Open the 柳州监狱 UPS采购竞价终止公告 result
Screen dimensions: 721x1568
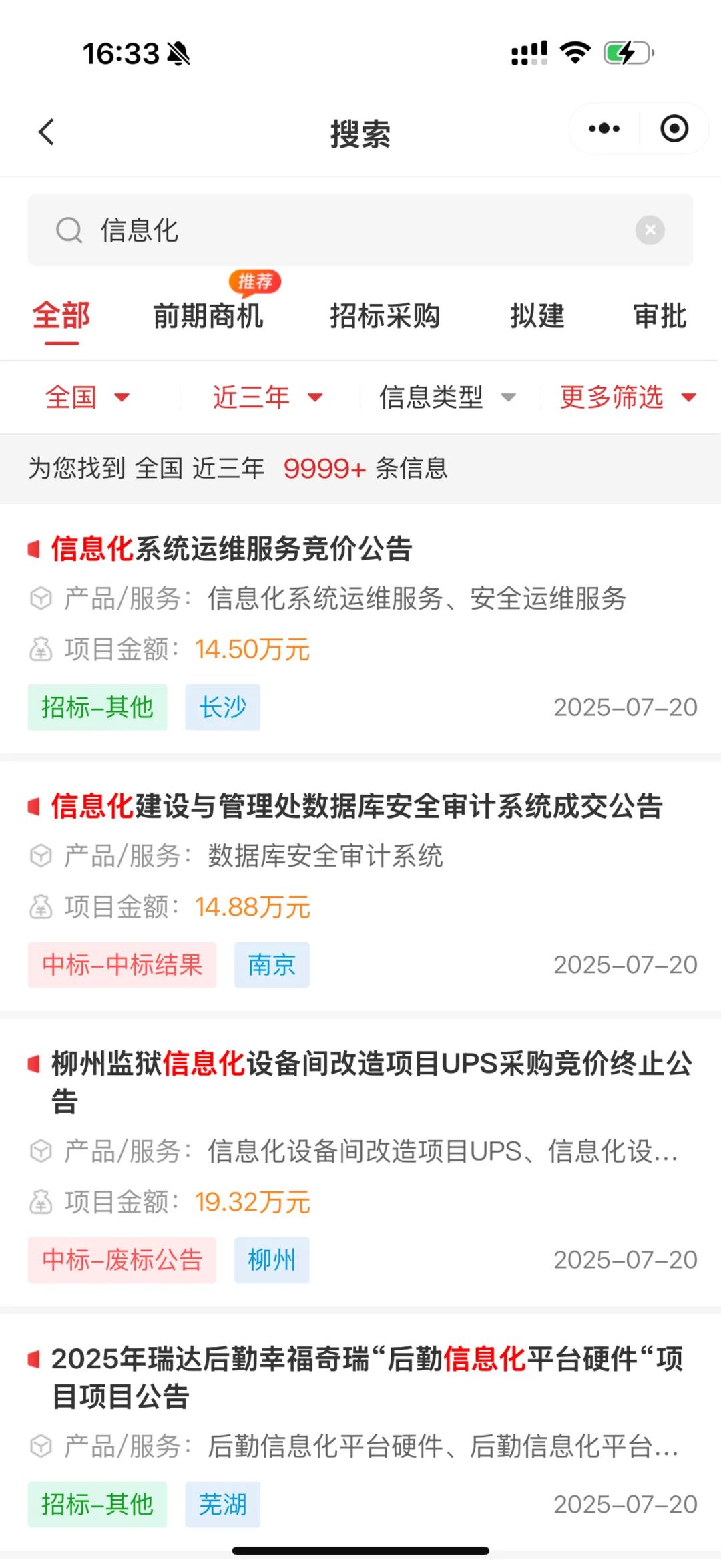pos(360,1163)
